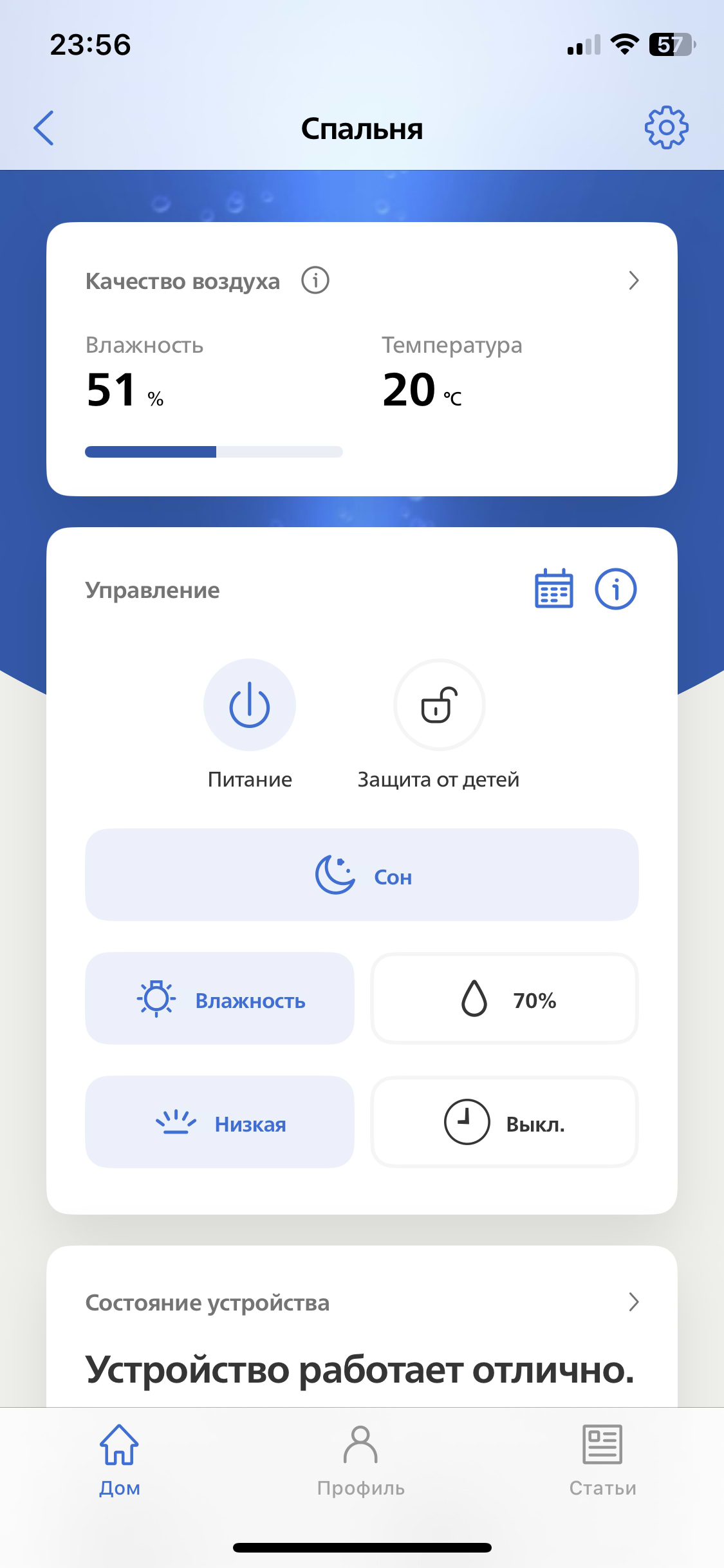Open the schedule calendar icon
The height and width of the screenshot is (1568, 724).
553,588
